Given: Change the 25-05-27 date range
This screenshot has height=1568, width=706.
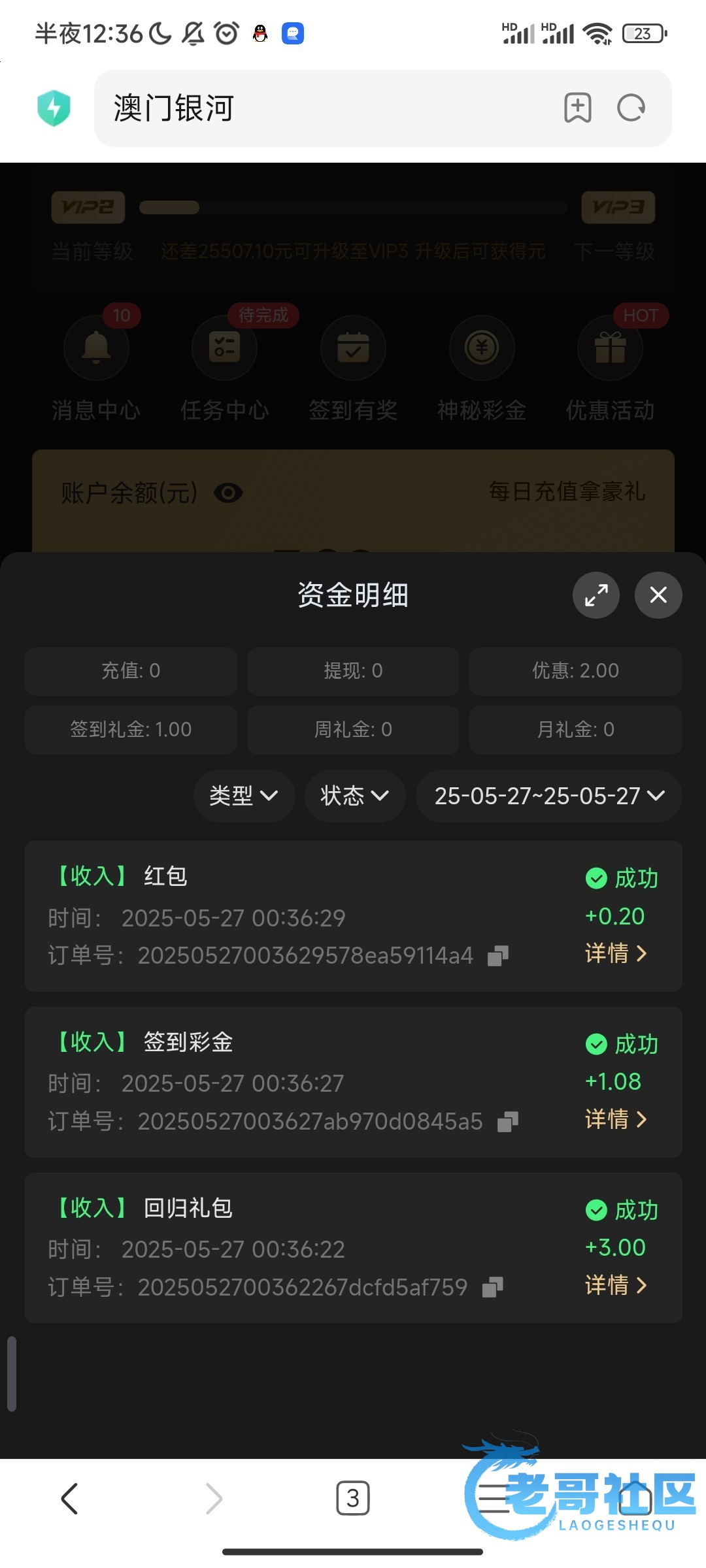Looking at the screenshot, I should [x=548, y=795].
